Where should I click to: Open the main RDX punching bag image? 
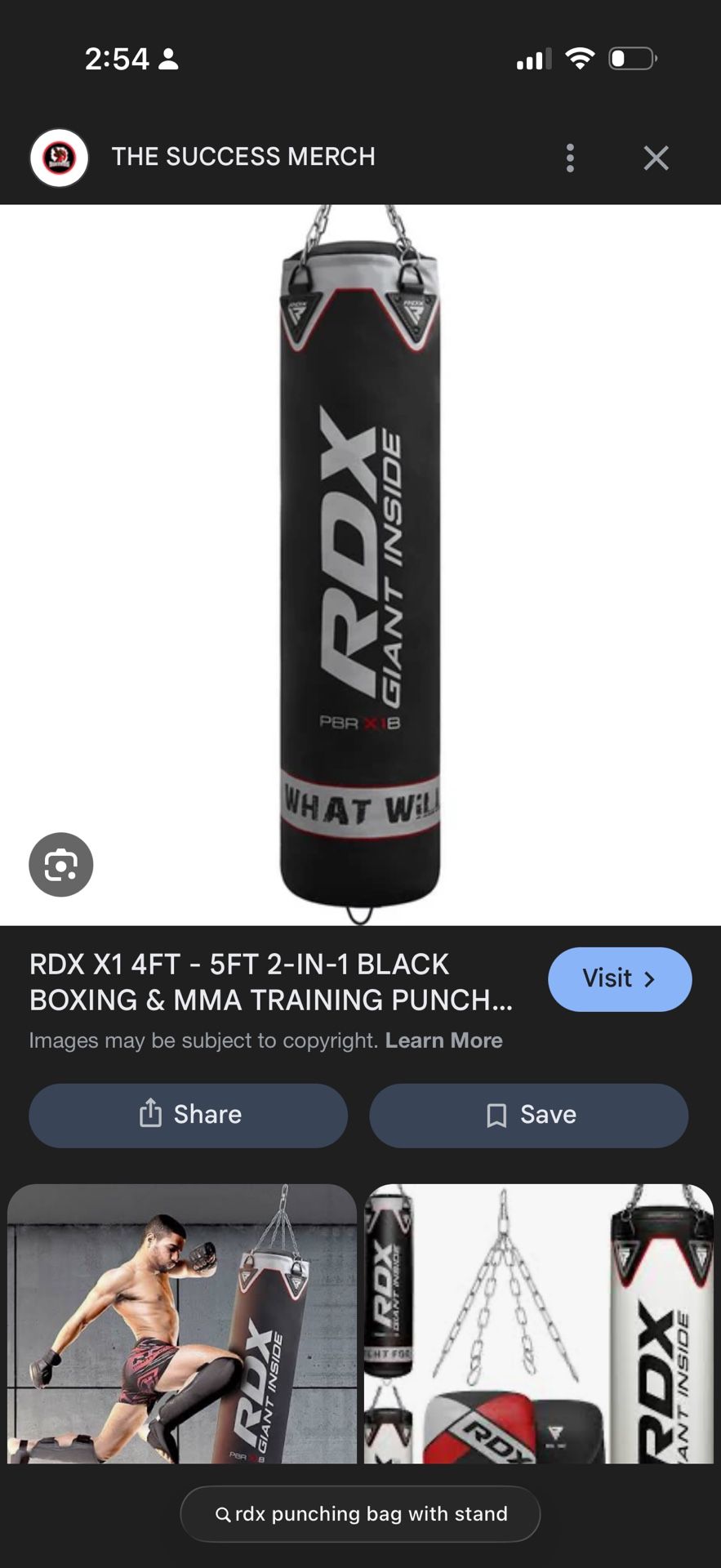coord(360,563)
